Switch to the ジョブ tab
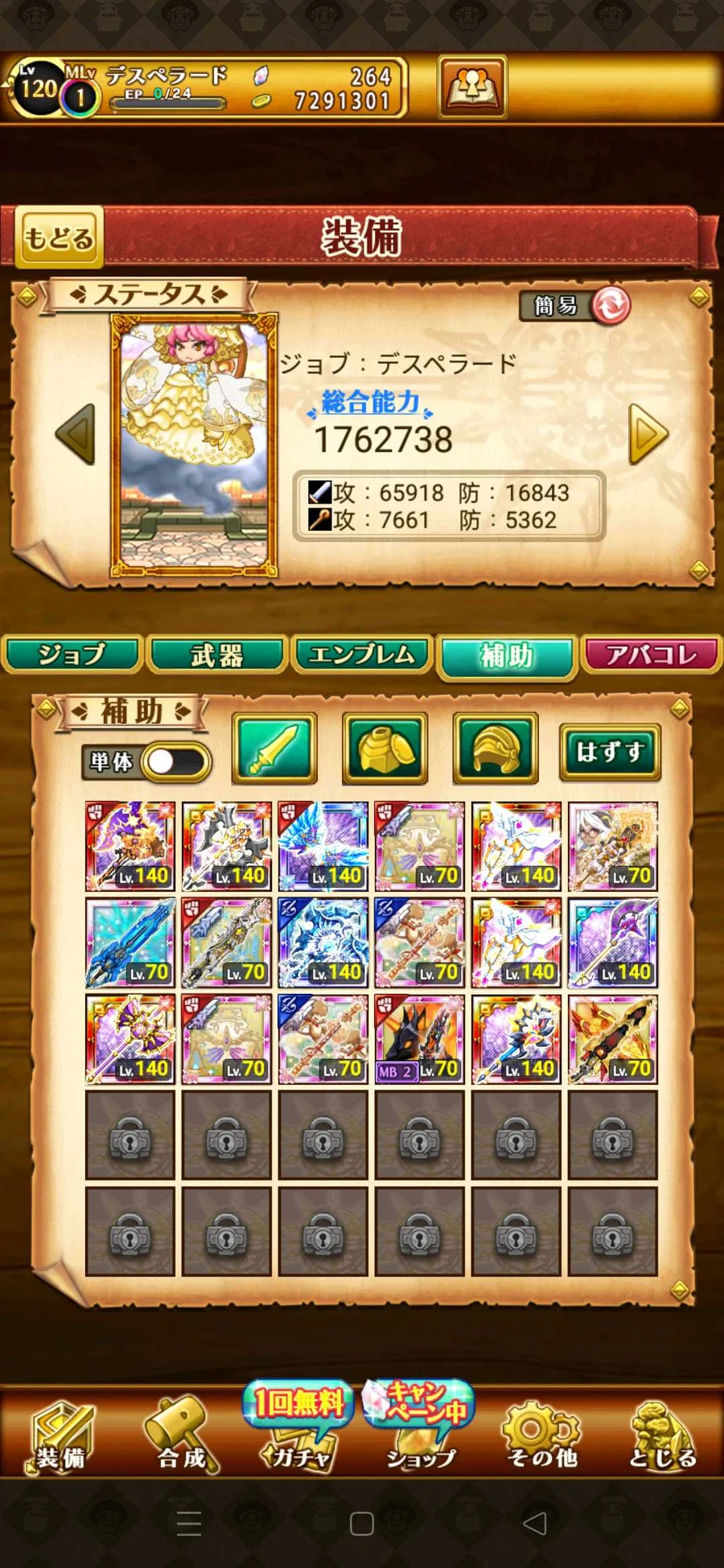This screenshot has width=724, height=1568. [72, 655]
